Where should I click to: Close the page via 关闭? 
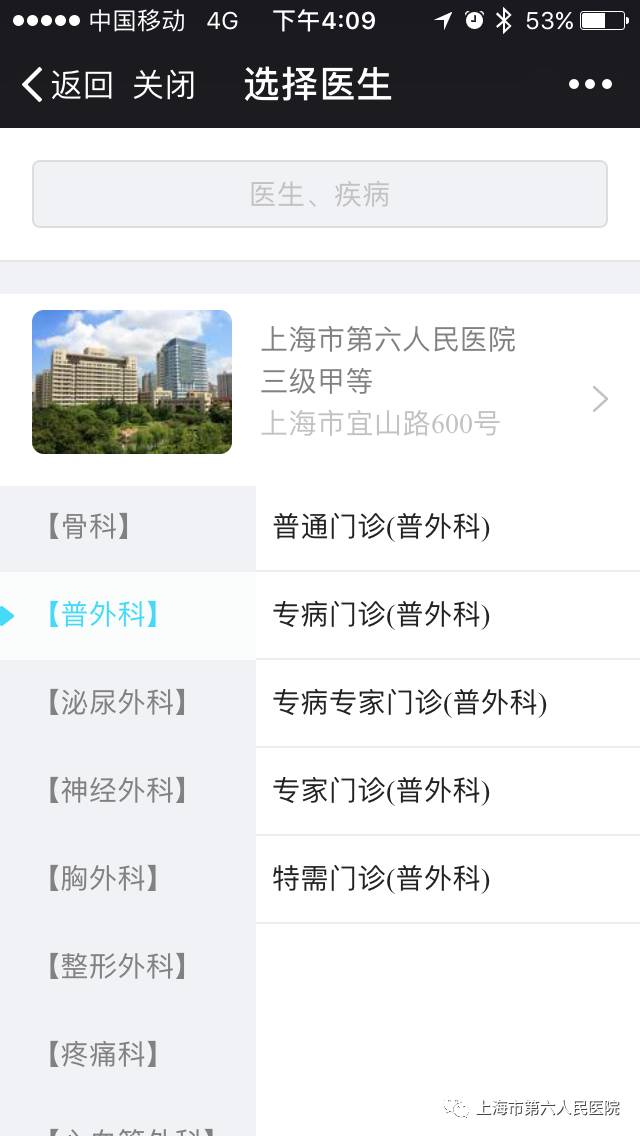pos(164,85)
